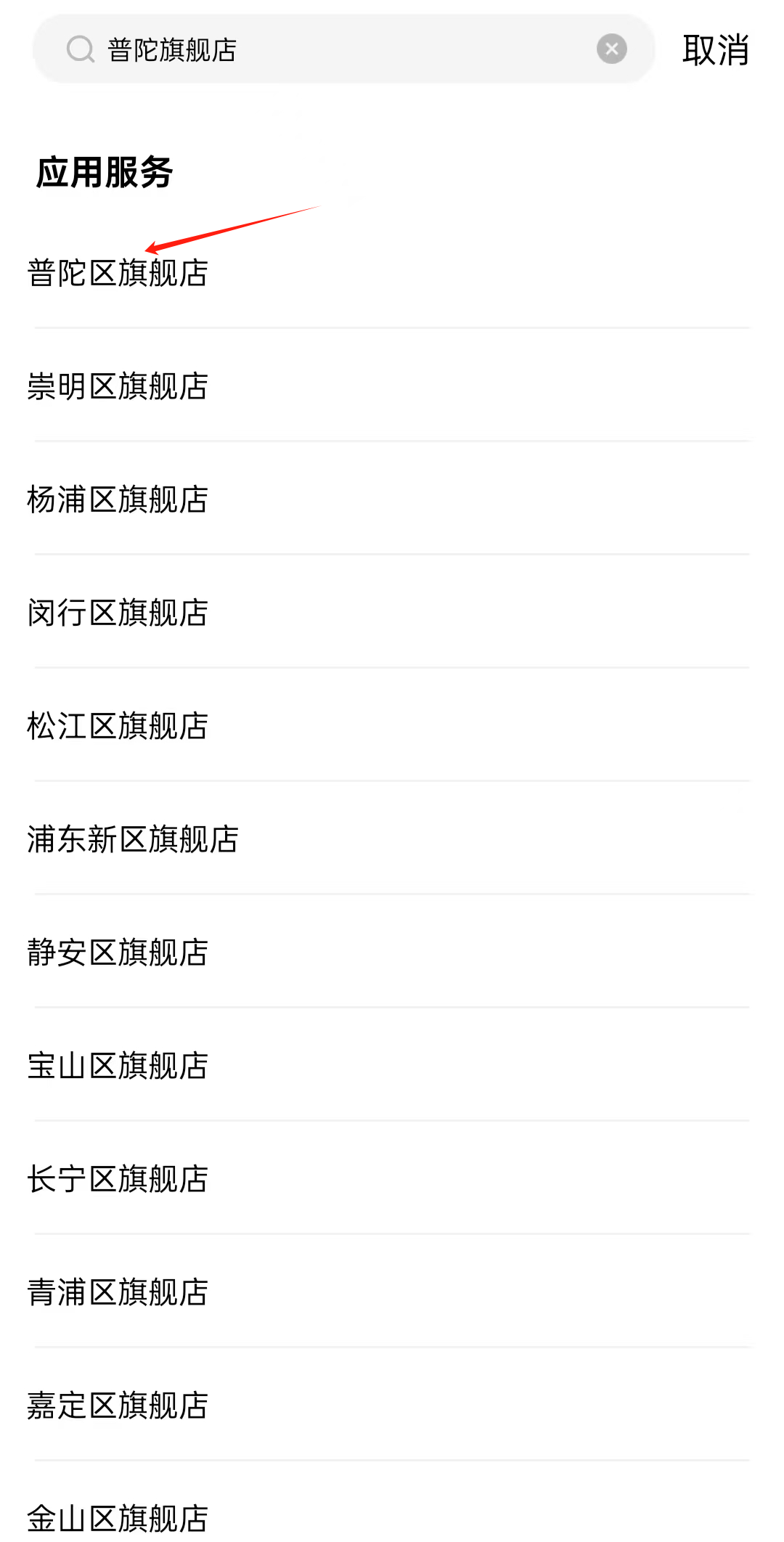The image size is (784, 1542).
Task: Choose 松江区旗舰店
Action: pos(118,726)
